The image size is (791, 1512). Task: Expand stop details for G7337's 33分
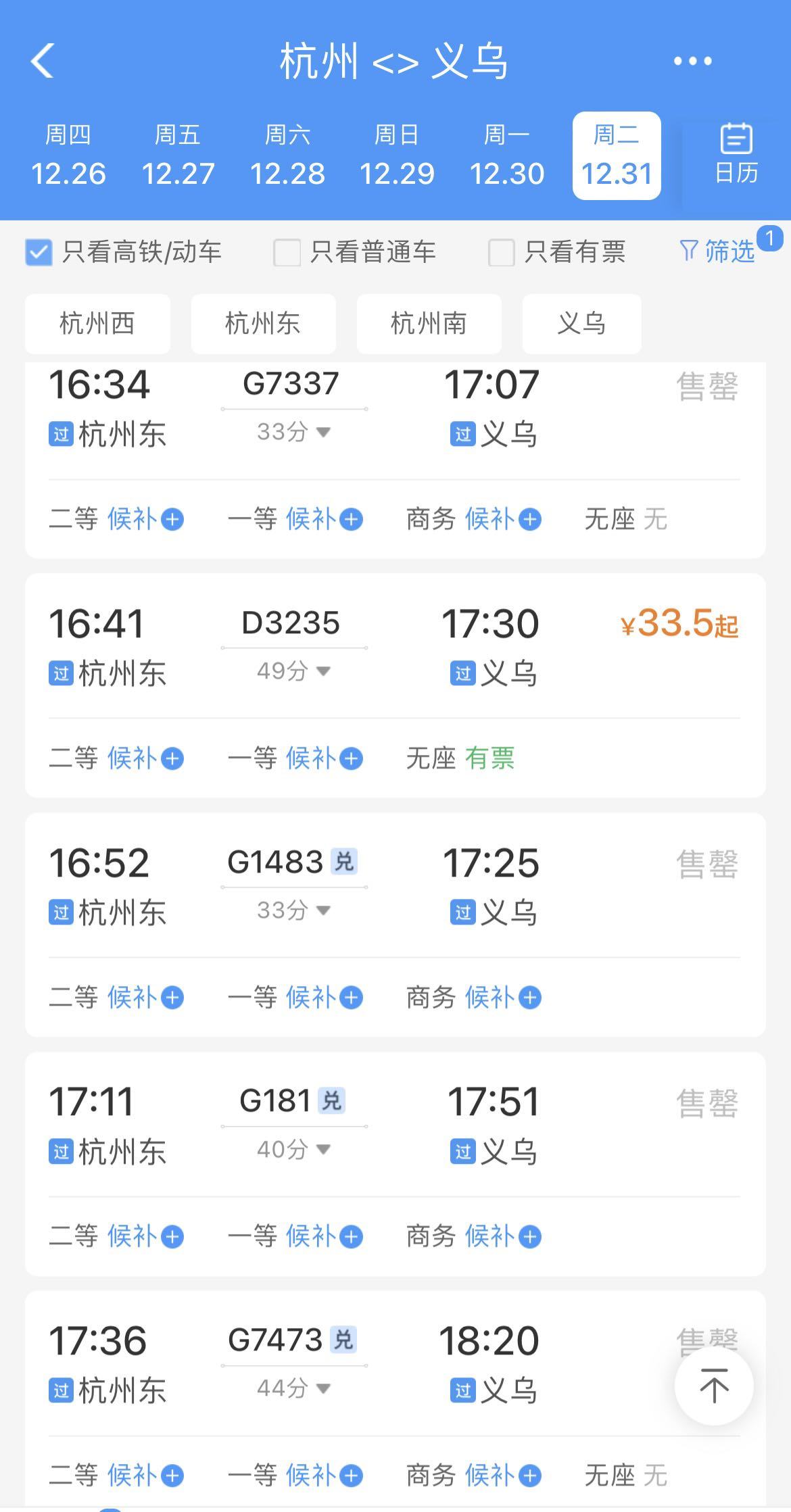tap(293, 431)
